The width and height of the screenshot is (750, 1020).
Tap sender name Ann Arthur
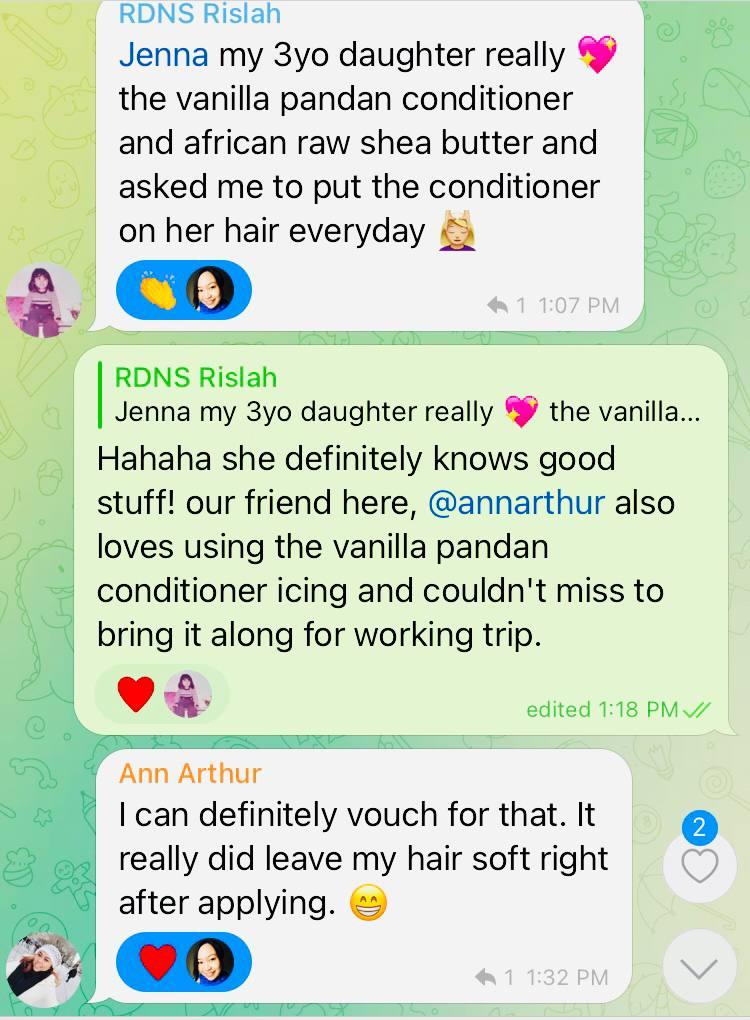pyautogui.click(x=190, y=773)
